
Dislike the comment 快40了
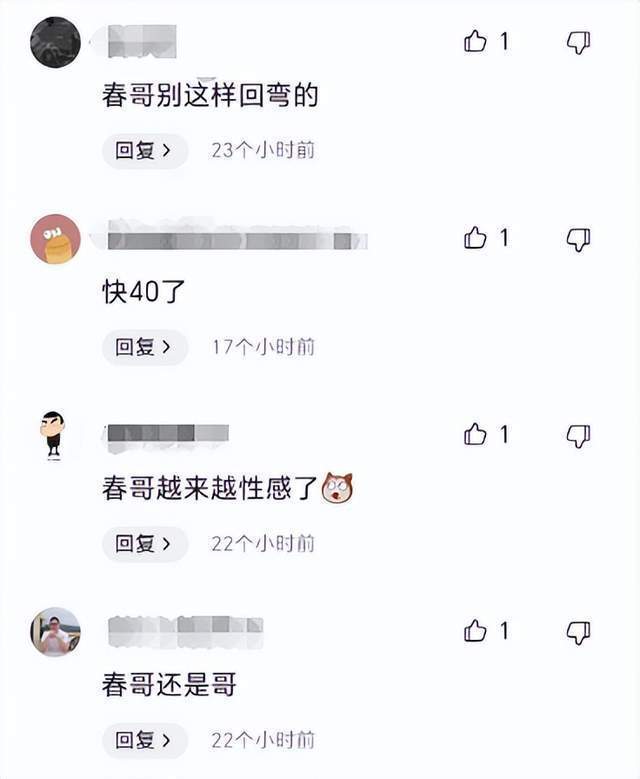pos(578,239)
